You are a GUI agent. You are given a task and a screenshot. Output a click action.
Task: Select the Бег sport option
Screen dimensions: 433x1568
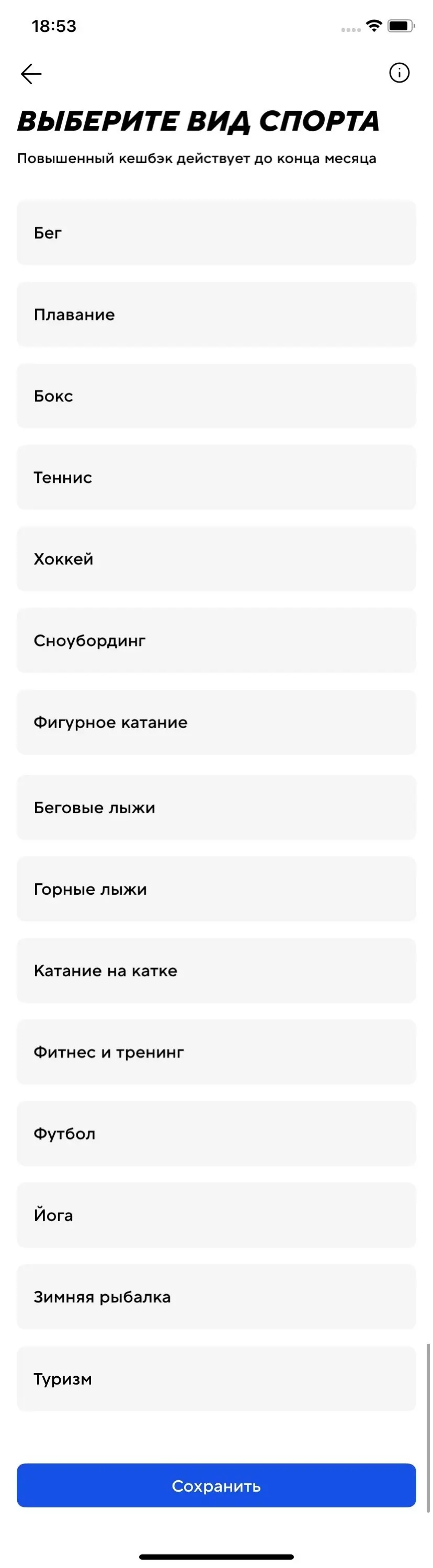click(x=216, y=233)
